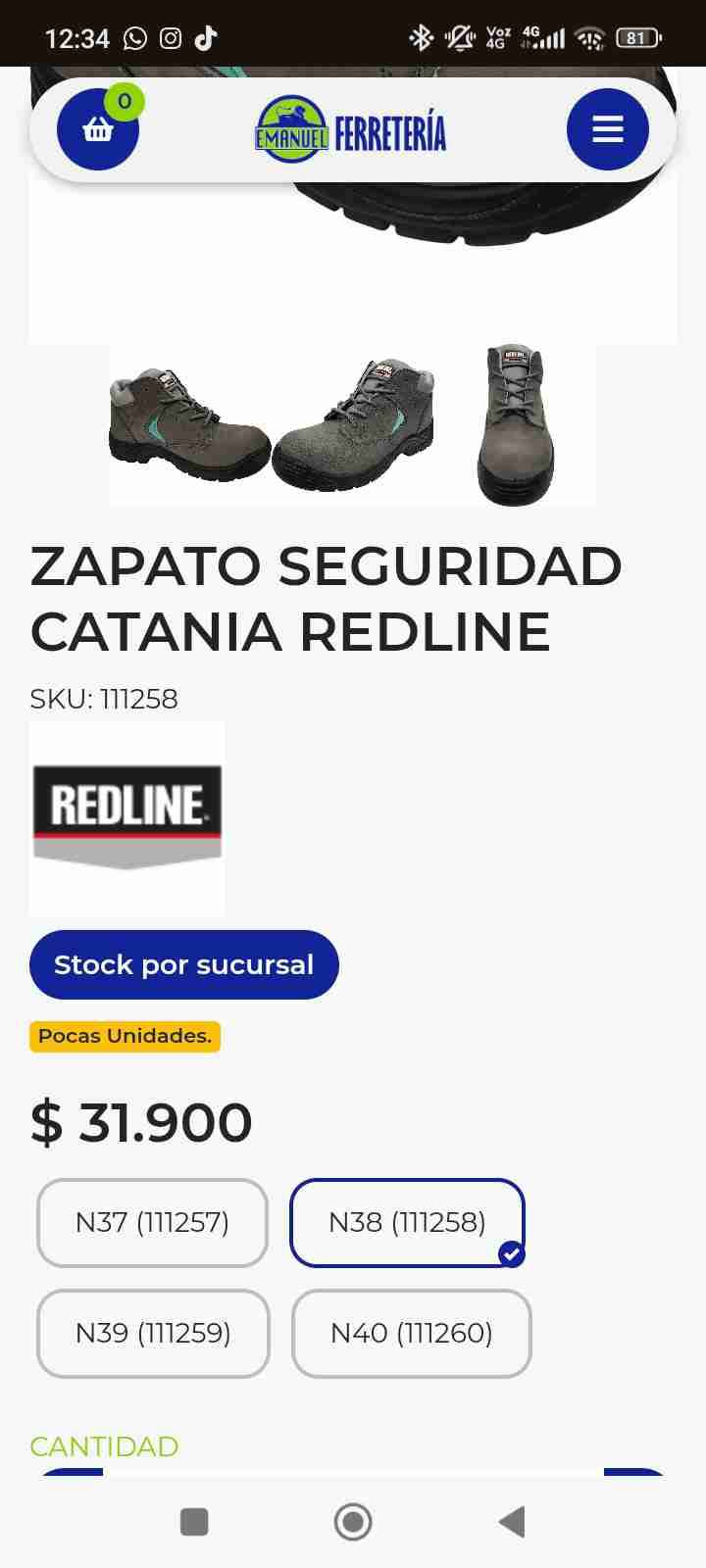Image resolution: width=706 pixels, height=1568 pixels.
Task: Select the front-view shoe thumbnail
Action: tap(515, 423)
